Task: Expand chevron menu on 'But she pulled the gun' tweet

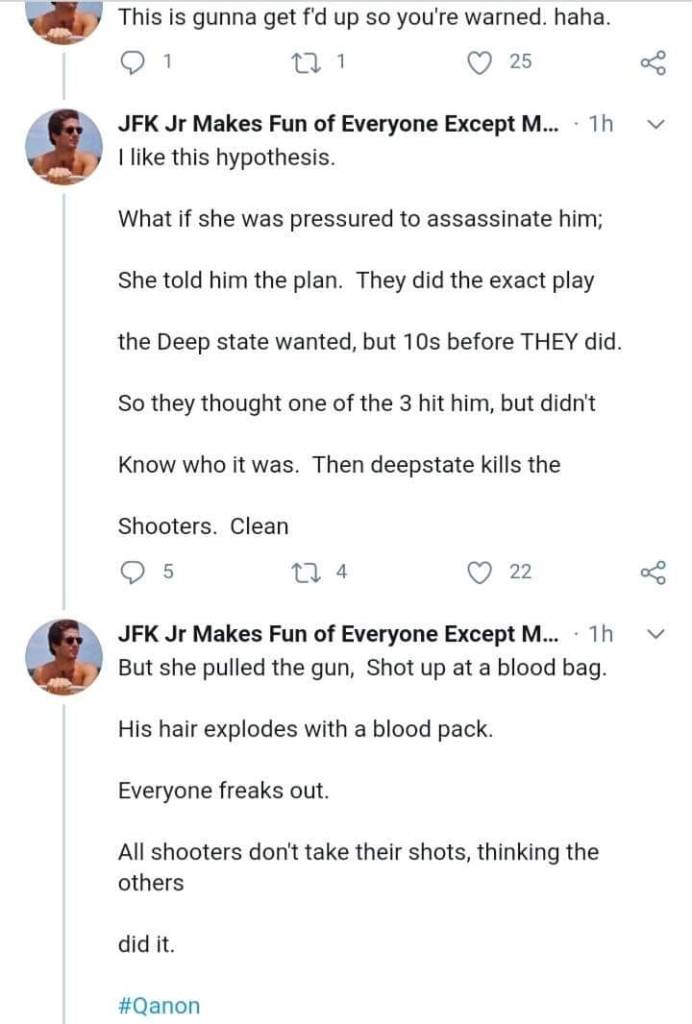Action: [656, 634]
